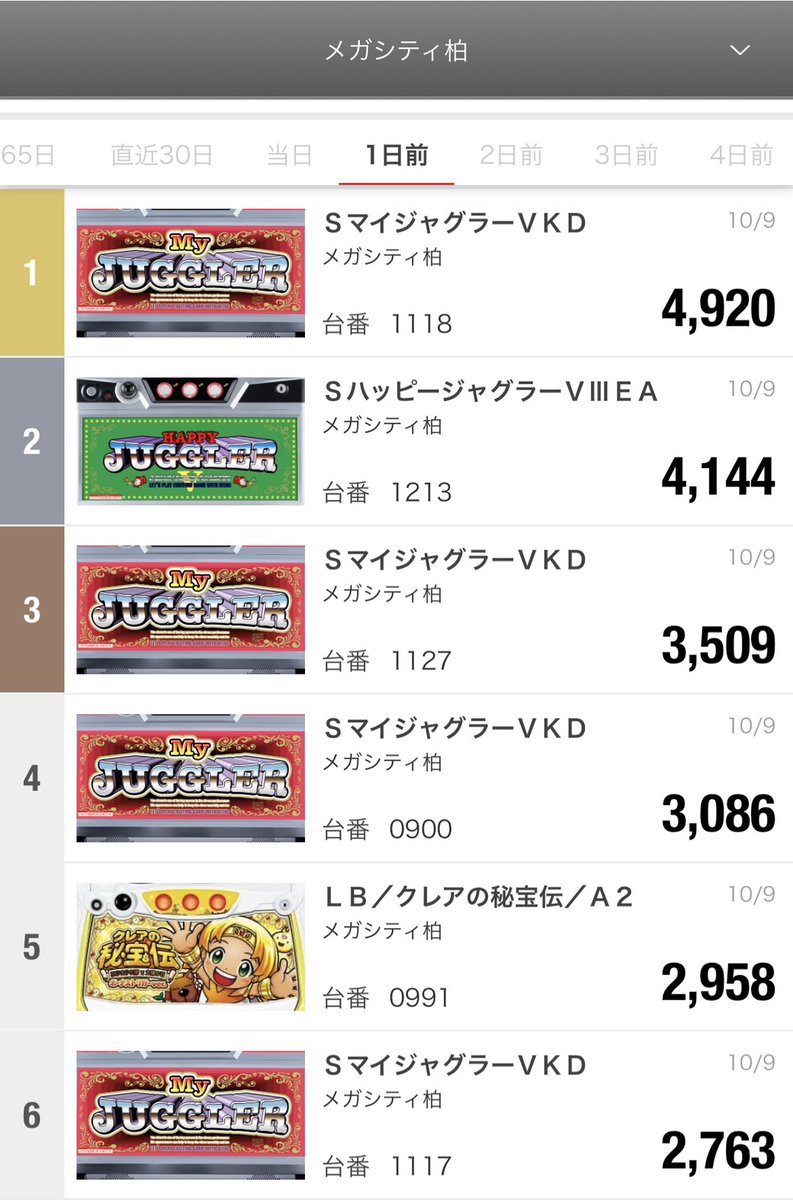Show the 3日前 ranking tab
This screenshot has height=1200, width=793.
coord(626,155)
